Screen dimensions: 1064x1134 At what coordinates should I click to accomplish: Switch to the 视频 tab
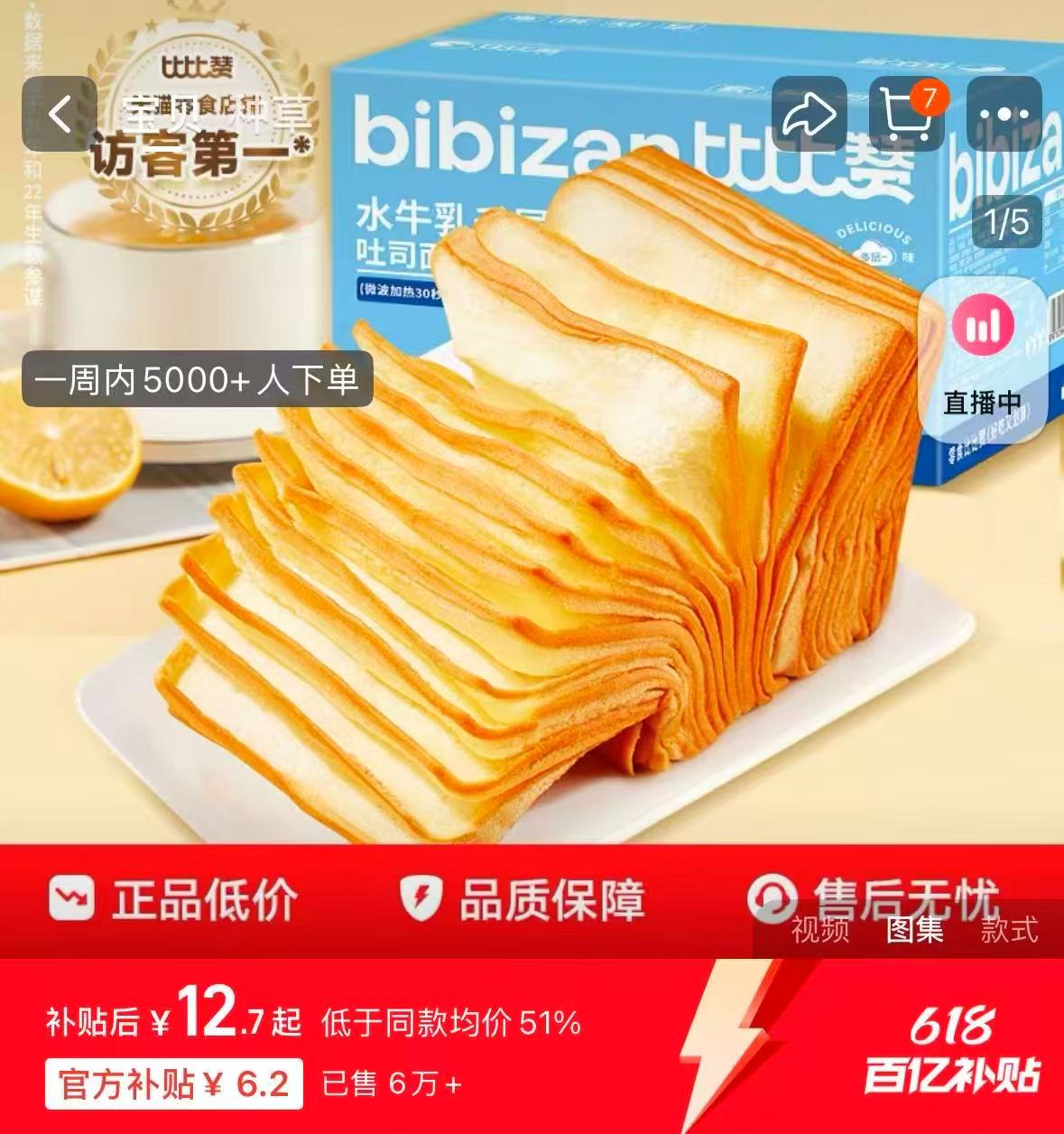(820, 928)
